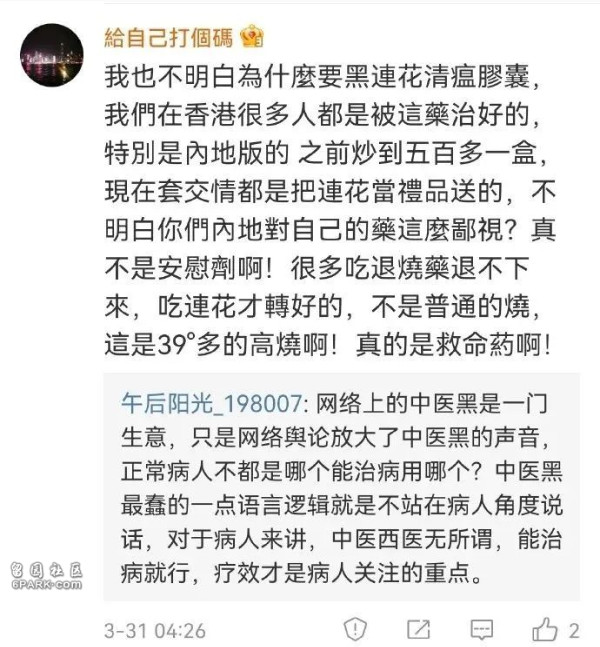This screenshot has width=600, height=647.
Task: Open 午后阳光_198007's profile from the quoted comment
Action: 211,404
